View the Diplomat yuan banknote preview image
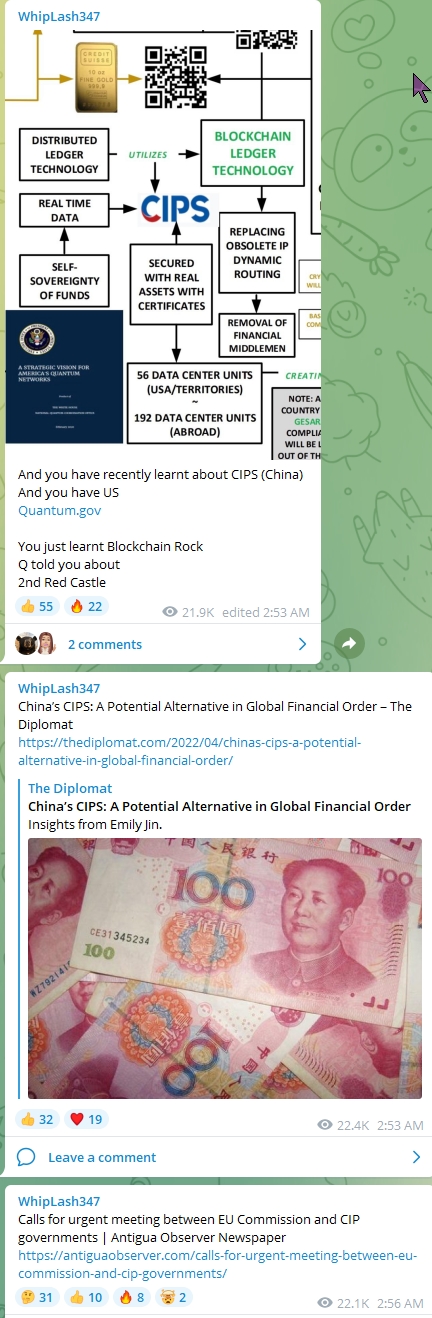 pos(224,968)
